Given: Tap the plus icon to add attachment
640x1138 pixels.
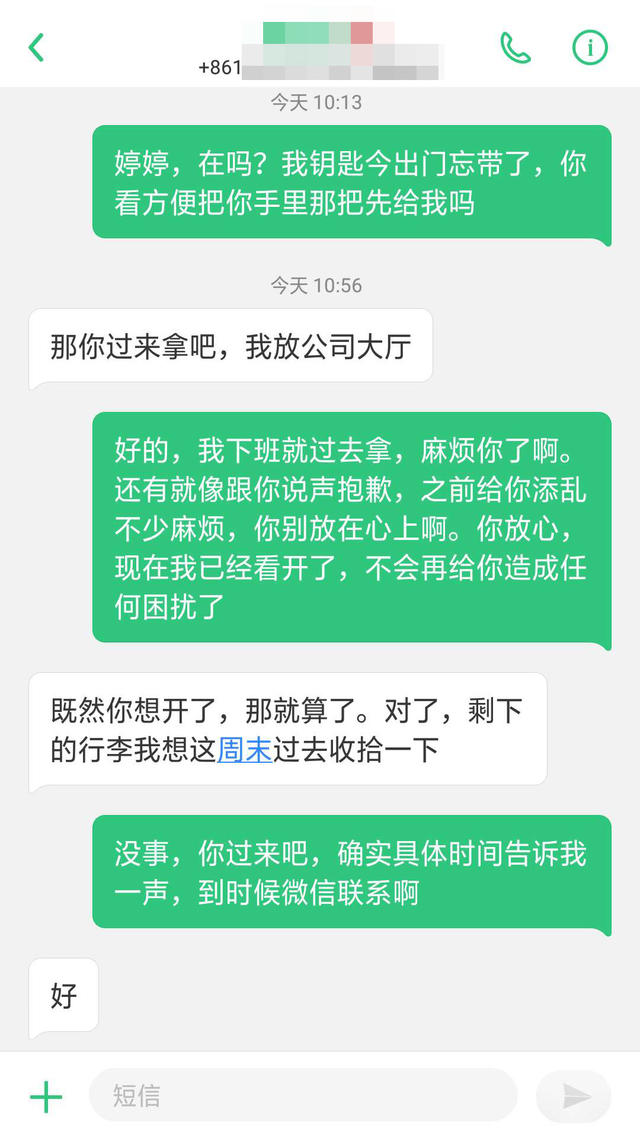Looking at the screenshot, I should tap(46, 1097).
